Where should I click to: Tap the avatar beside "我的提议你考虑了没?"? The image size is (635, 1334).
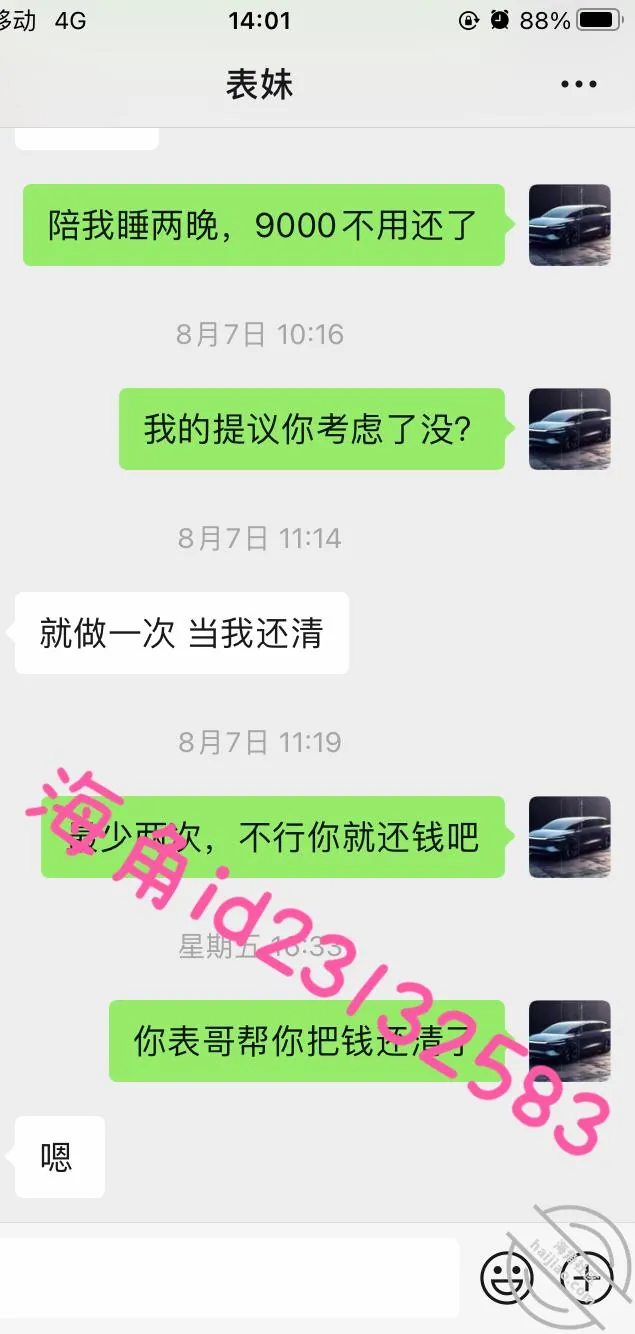569,429
